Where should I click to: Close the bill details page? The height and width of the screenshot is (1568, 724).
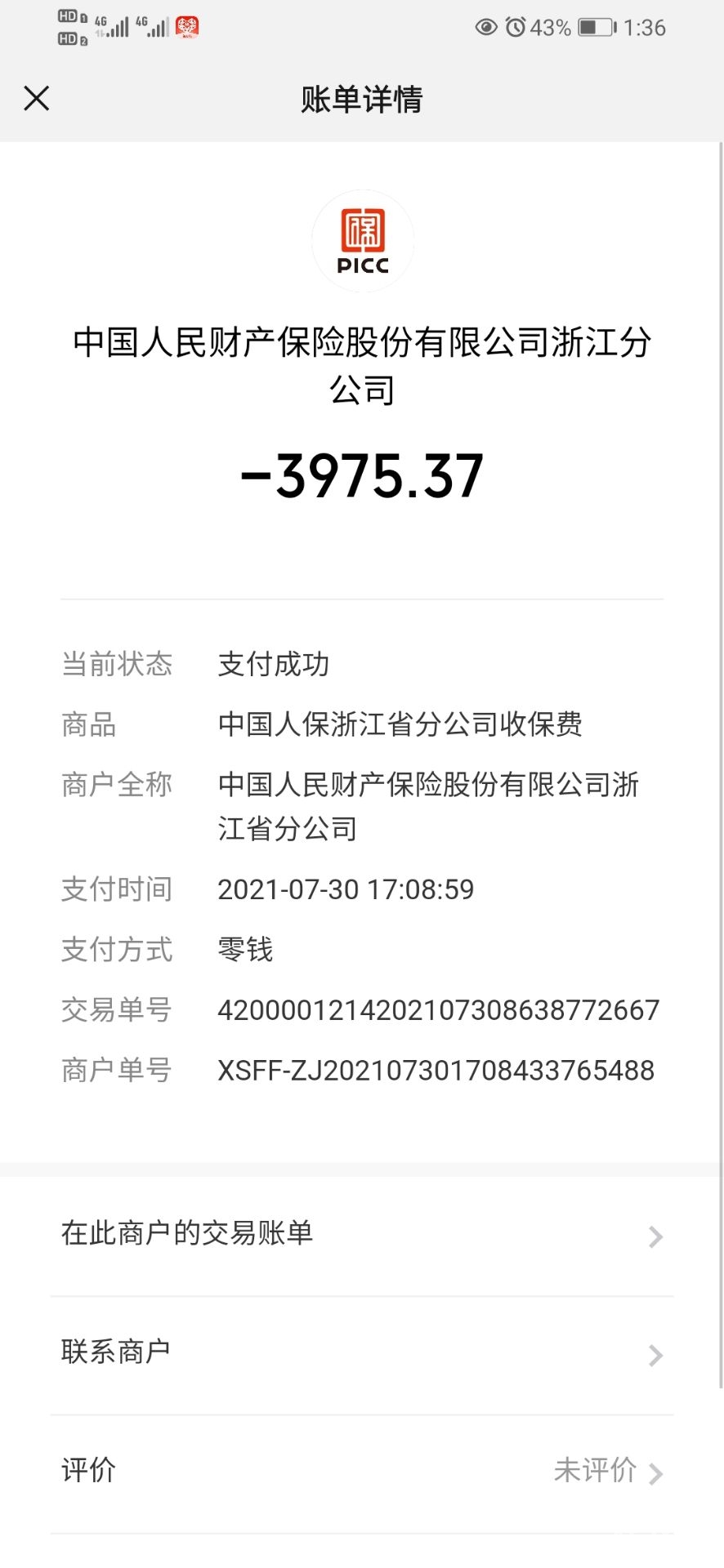click(x=37, y=99)
